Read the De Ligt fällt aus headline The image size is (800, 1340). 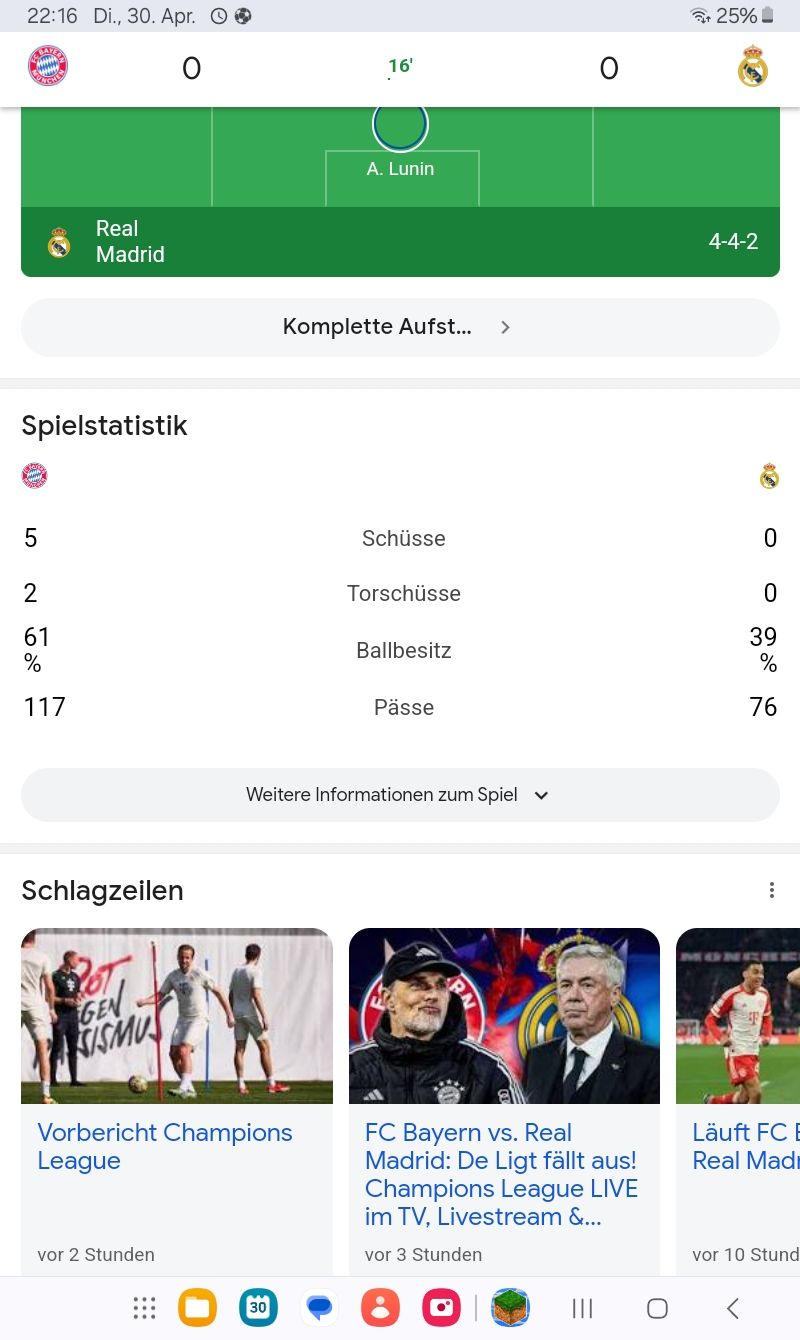tap(501, 1174)
